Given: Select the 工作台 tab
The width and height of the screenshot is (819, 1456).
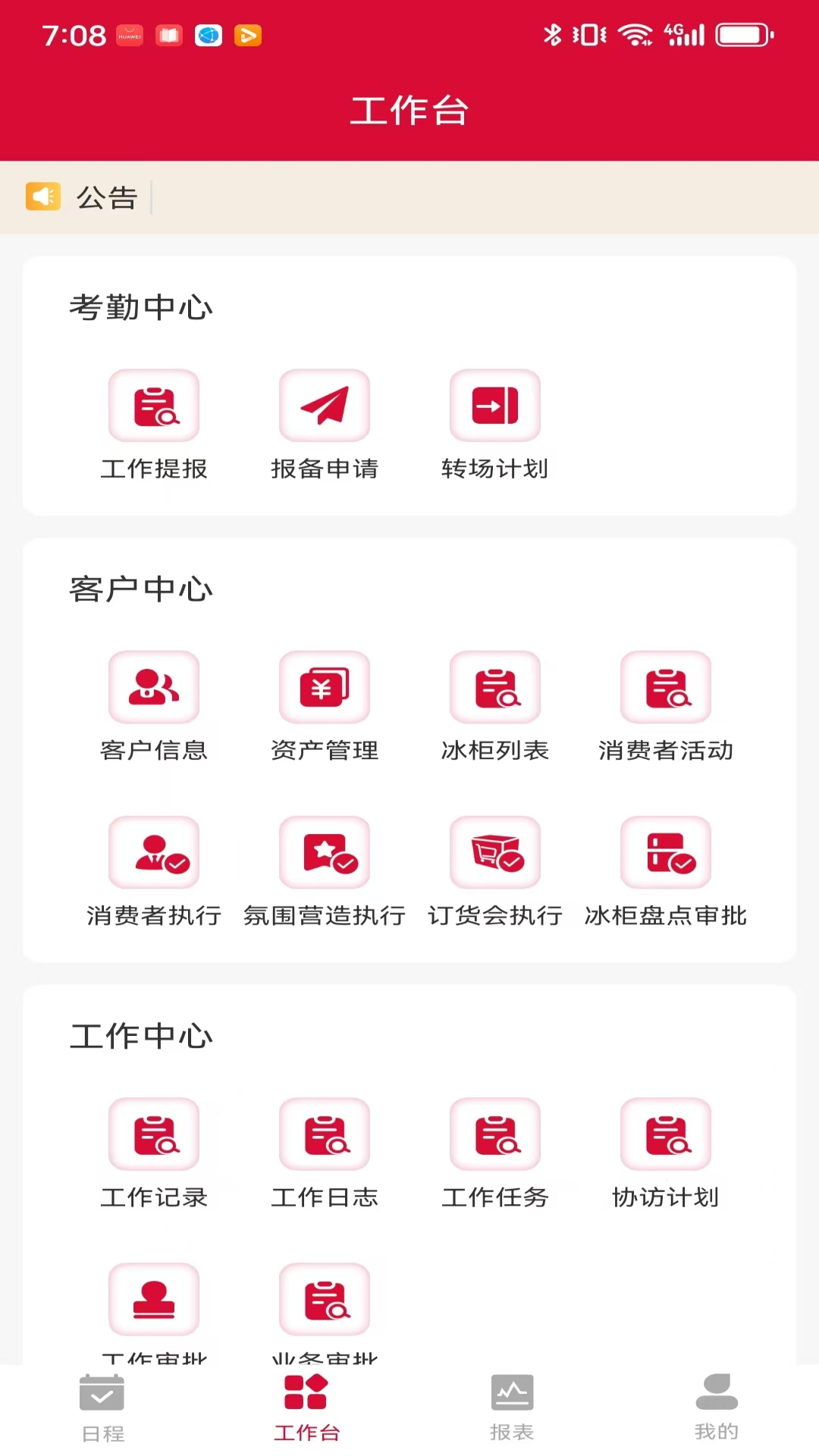Looking at the screenshot, I should [307, 1409].
